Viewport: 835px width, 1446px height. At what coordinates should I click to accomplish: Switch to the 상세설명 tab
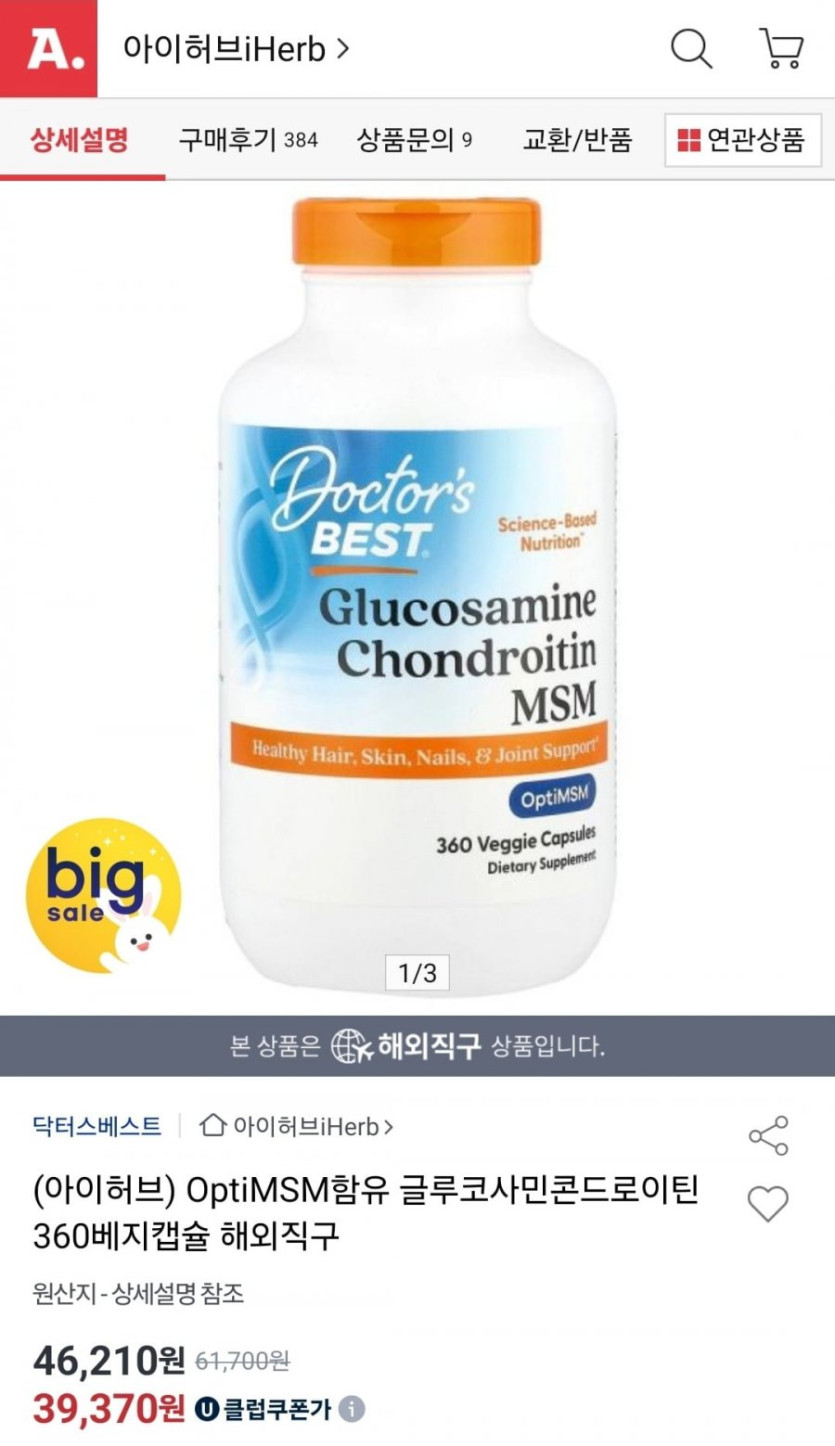(x=80, y=140)
